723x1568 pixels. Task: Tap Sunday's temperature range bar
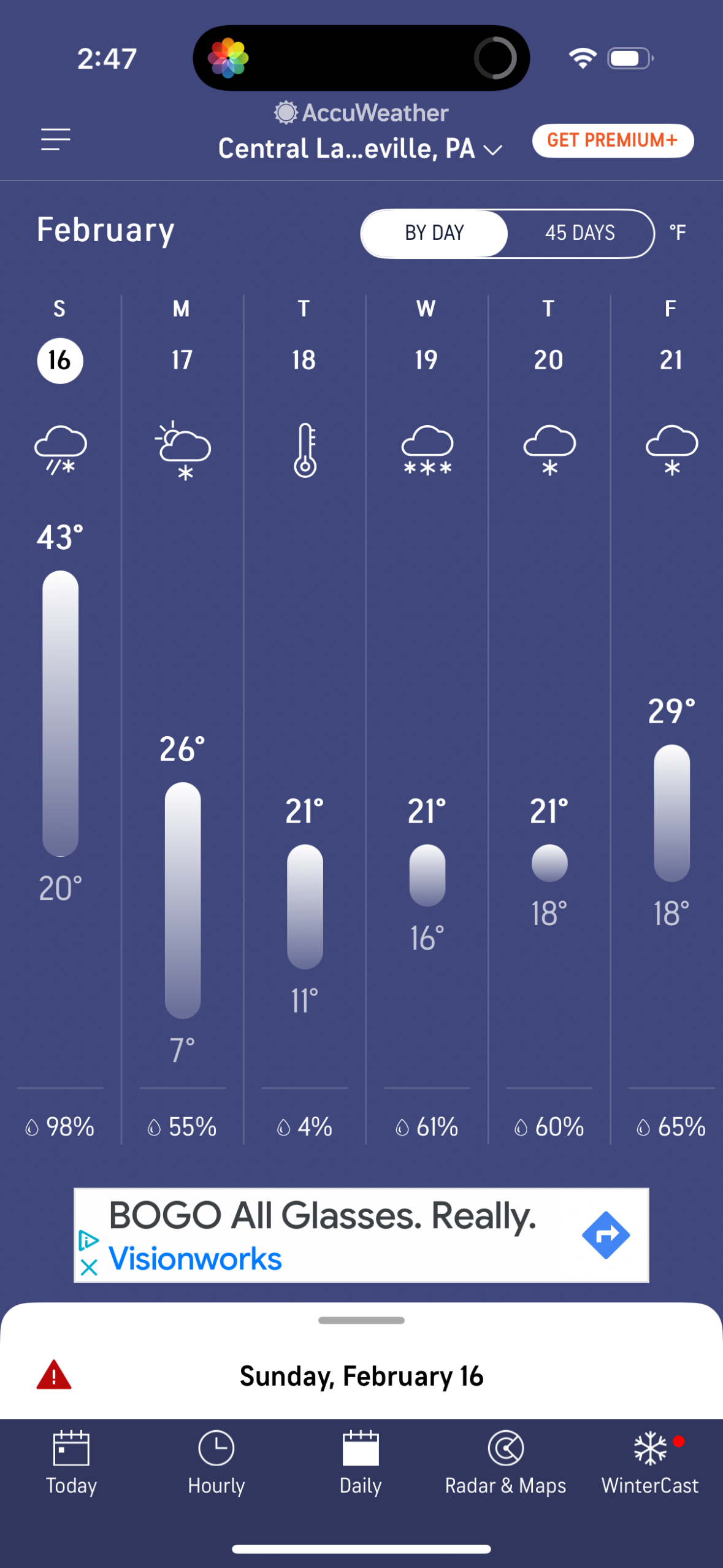[x=59, y=712]
